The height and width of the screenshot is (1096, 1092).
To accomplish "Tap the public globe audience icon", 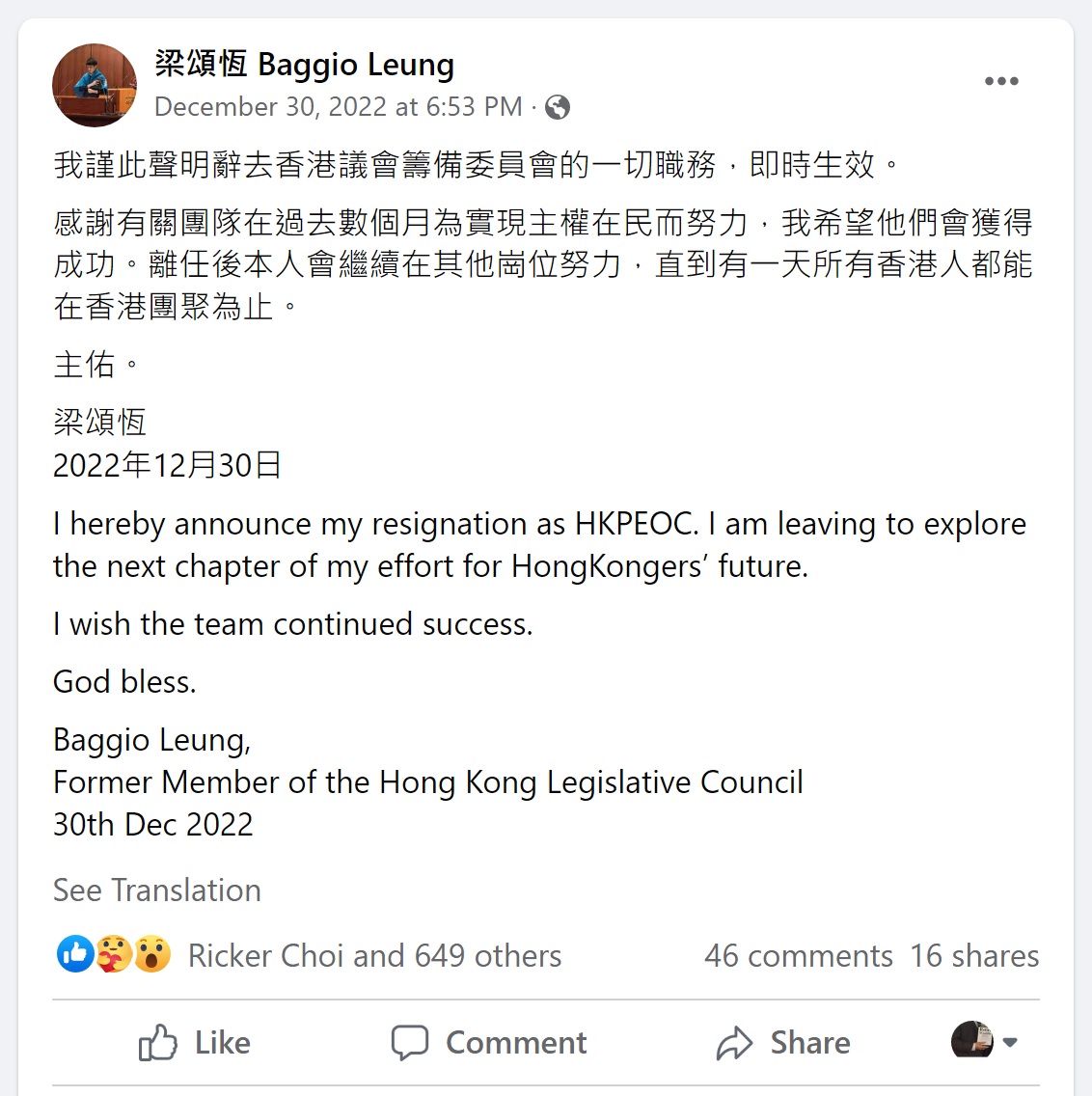I will (558, 107).
